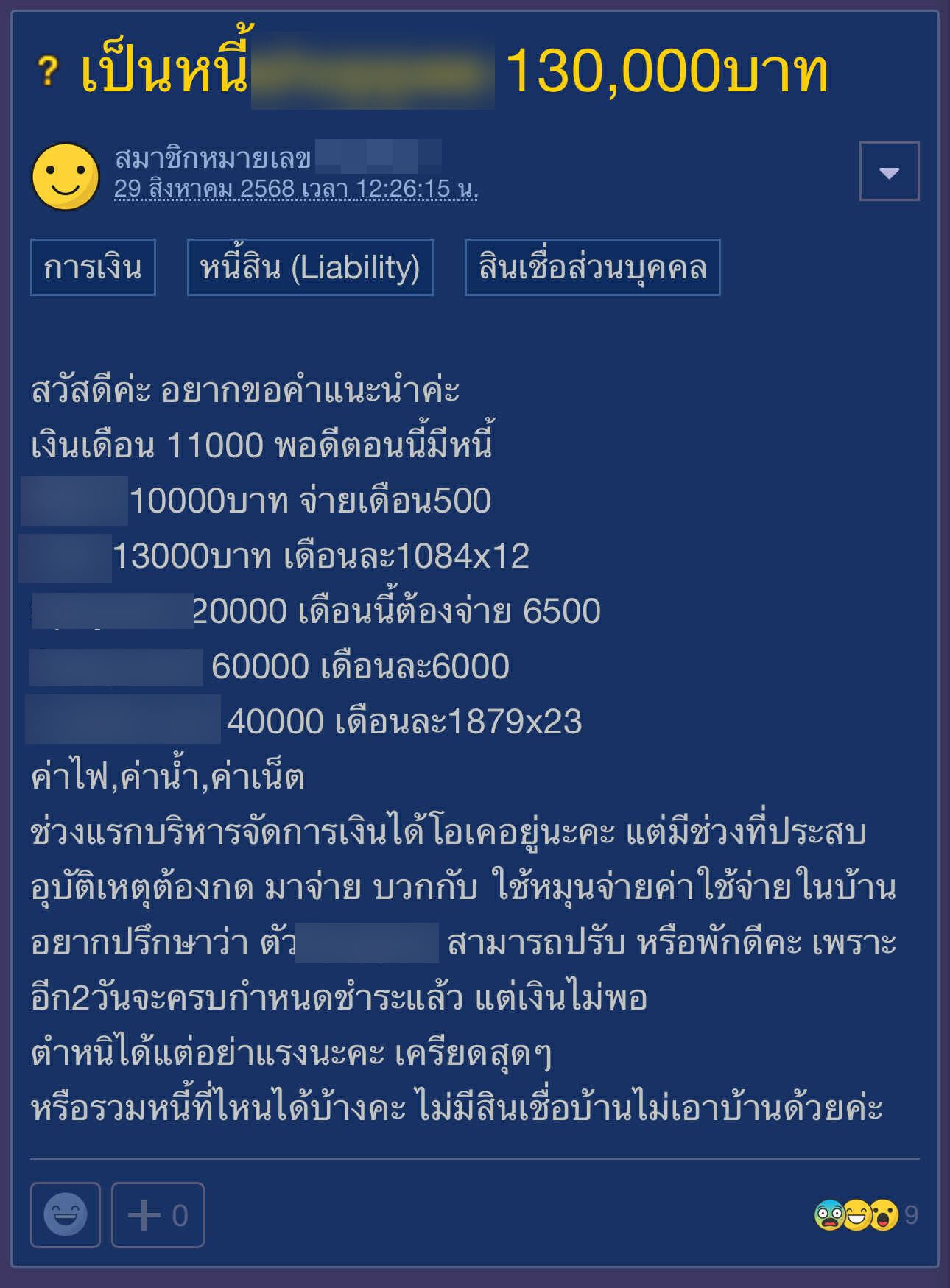This screenshot has width=950, height=1288.
Task: Browse the สินเชื่อส่วนบุคคล tag
Action: tap(592, 267)
